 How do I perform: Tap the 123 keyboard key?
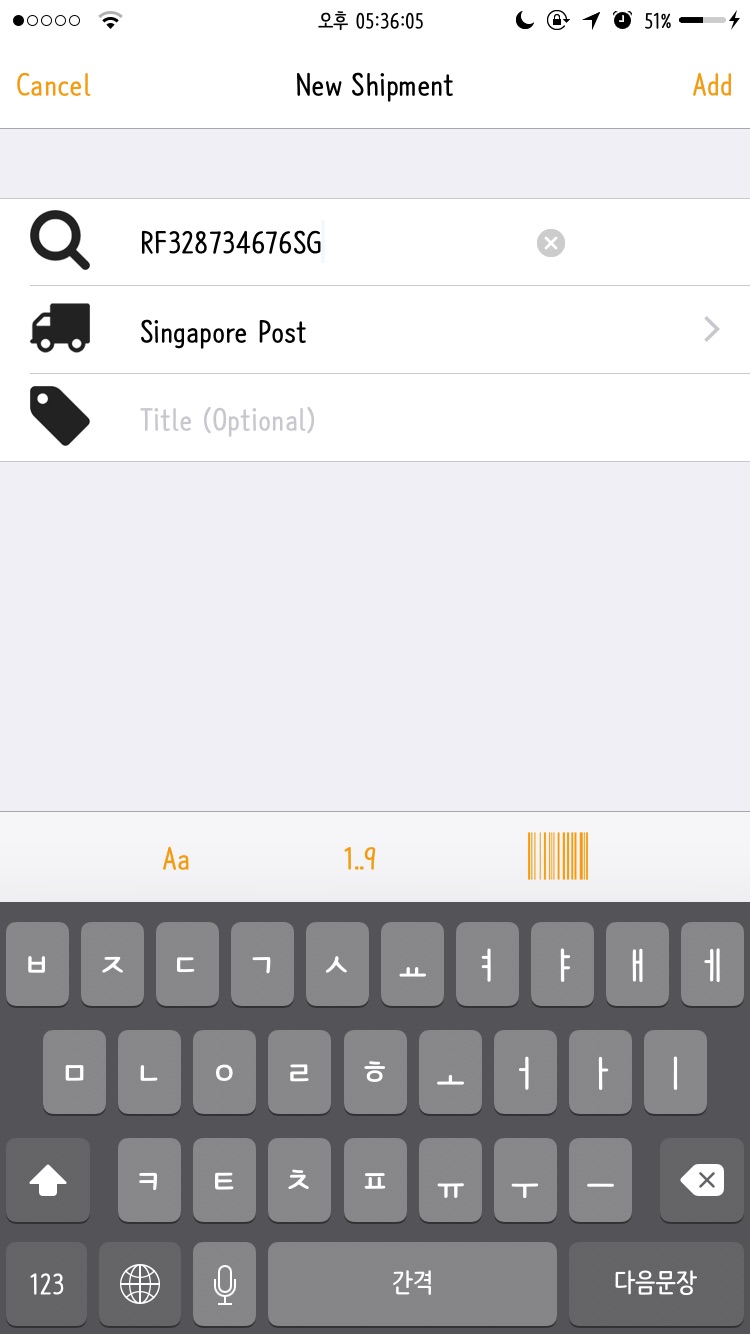pyautogui.click(x=46, y=1283)
